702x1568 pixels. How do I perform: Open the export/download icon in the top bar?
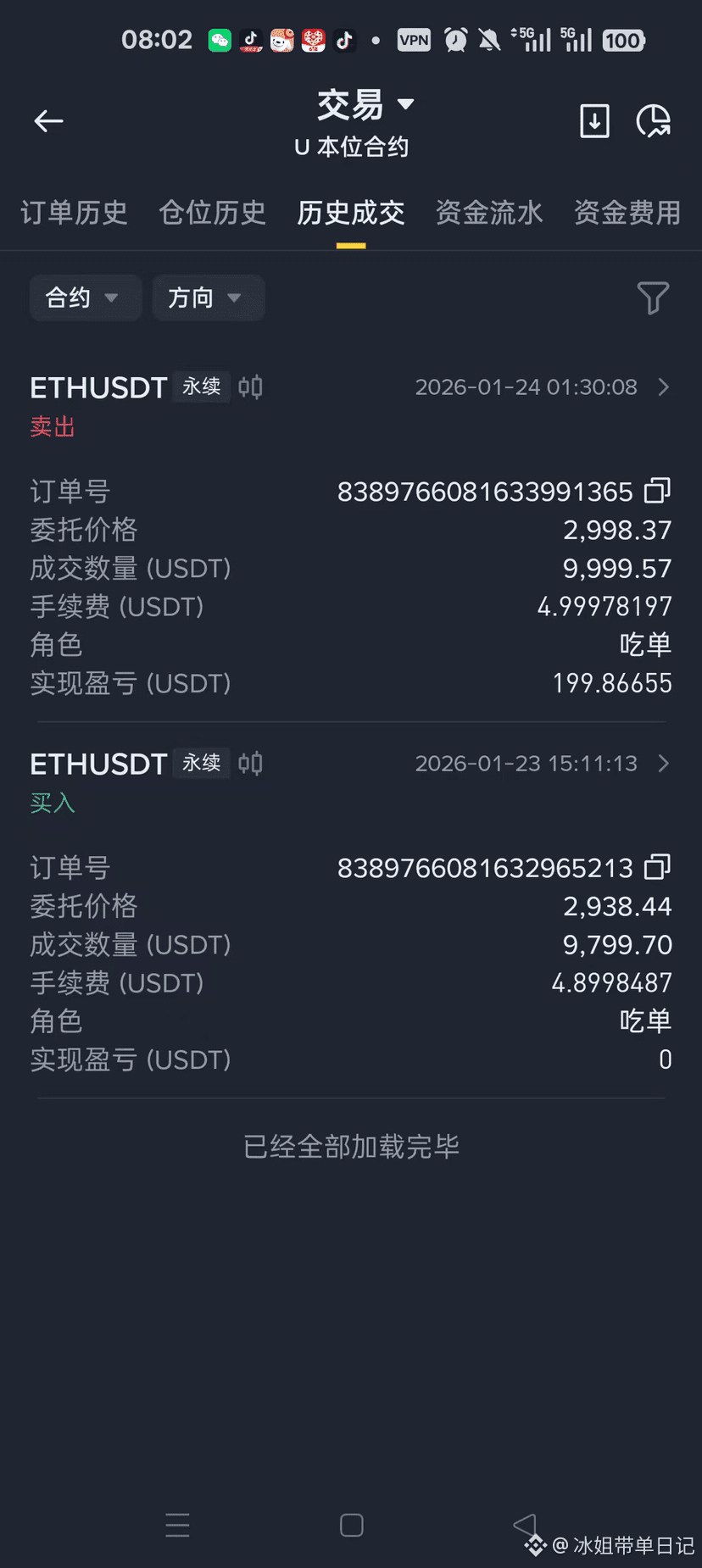coord(593,121)
